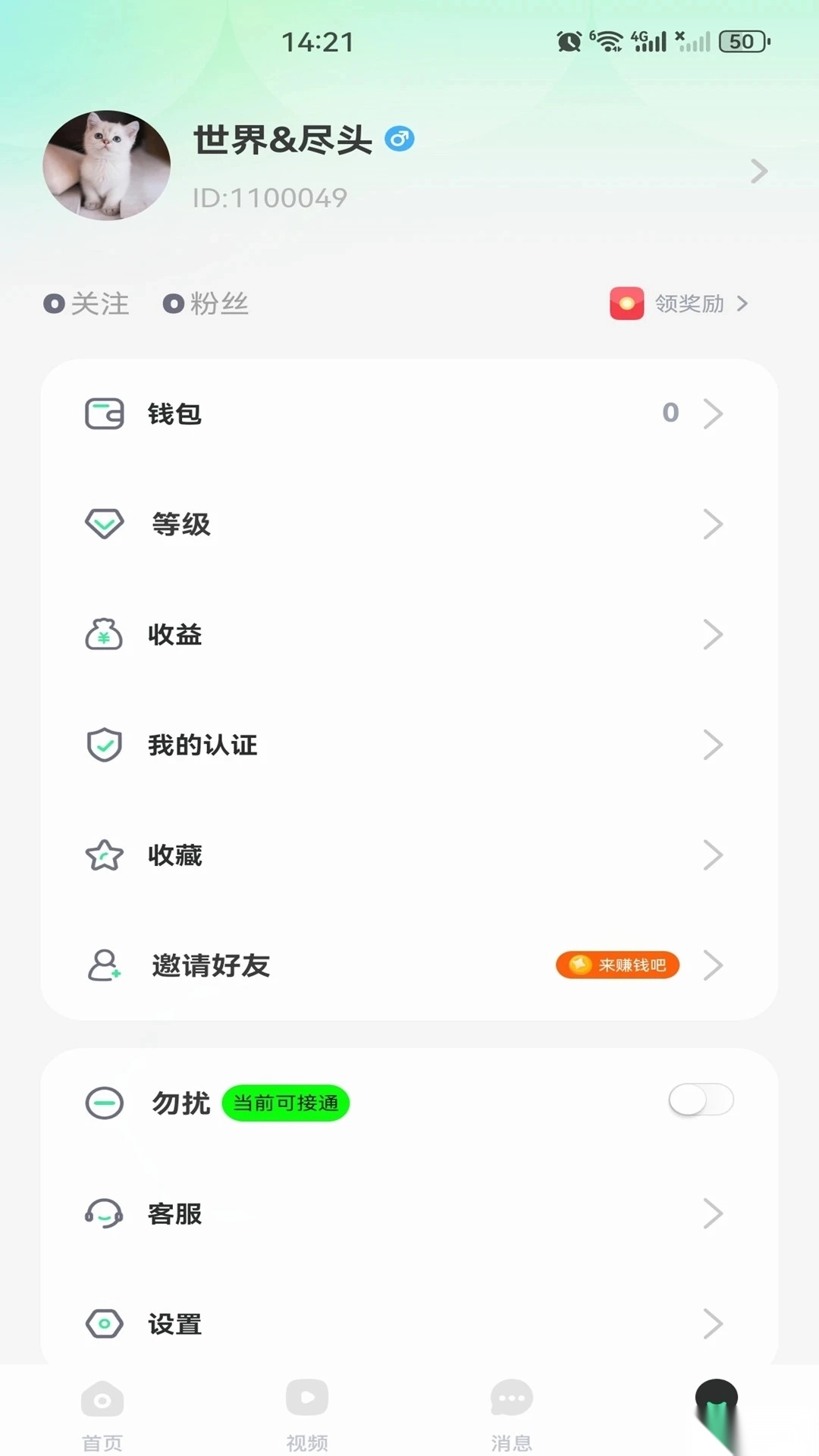
Task: Tap the 收益 money bag icon
Action: (105, 635)
